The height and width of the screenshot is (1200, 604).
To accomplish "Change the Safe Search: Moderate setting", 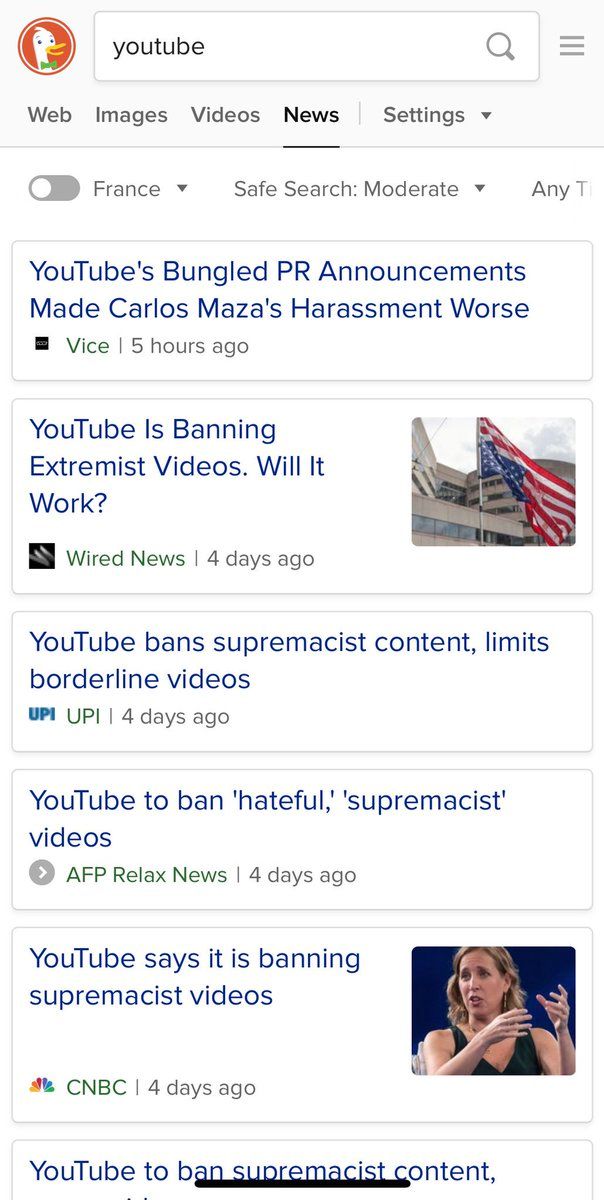I will (359, 189).
